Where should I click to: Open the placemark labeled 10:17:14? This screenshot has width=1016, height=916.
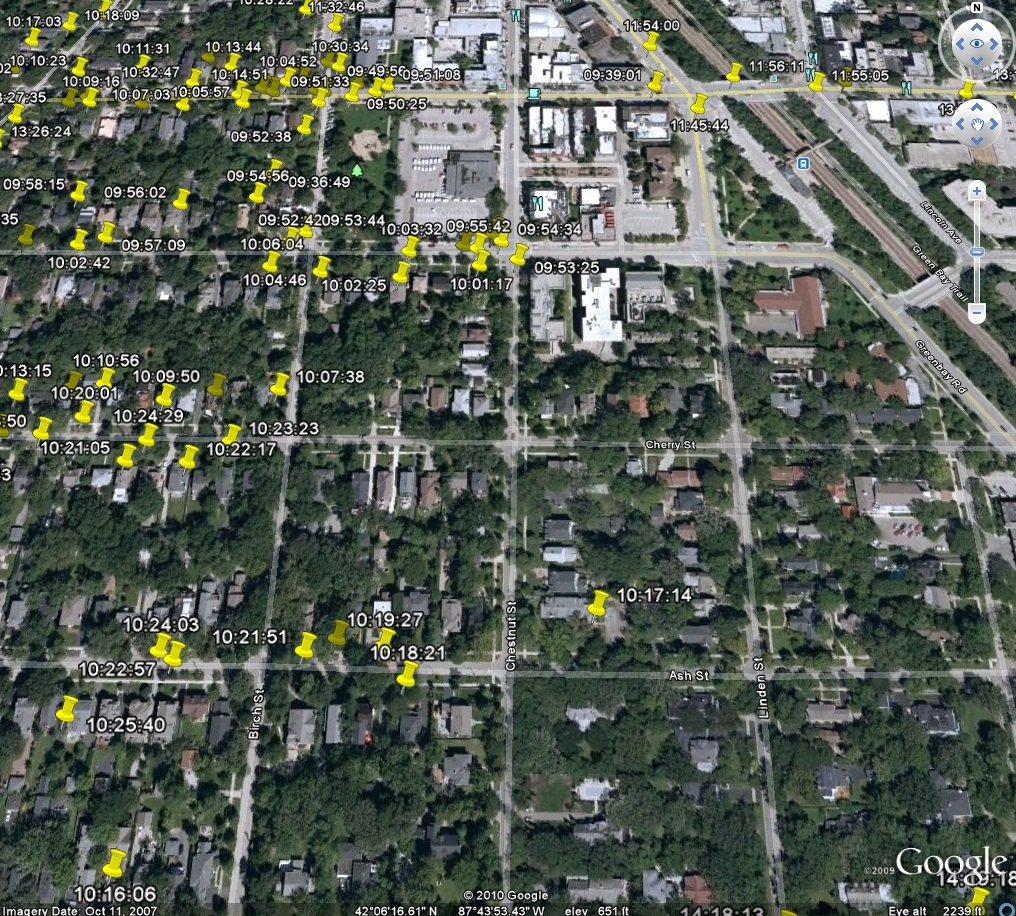pyautogui.click(x=598, y=604)
